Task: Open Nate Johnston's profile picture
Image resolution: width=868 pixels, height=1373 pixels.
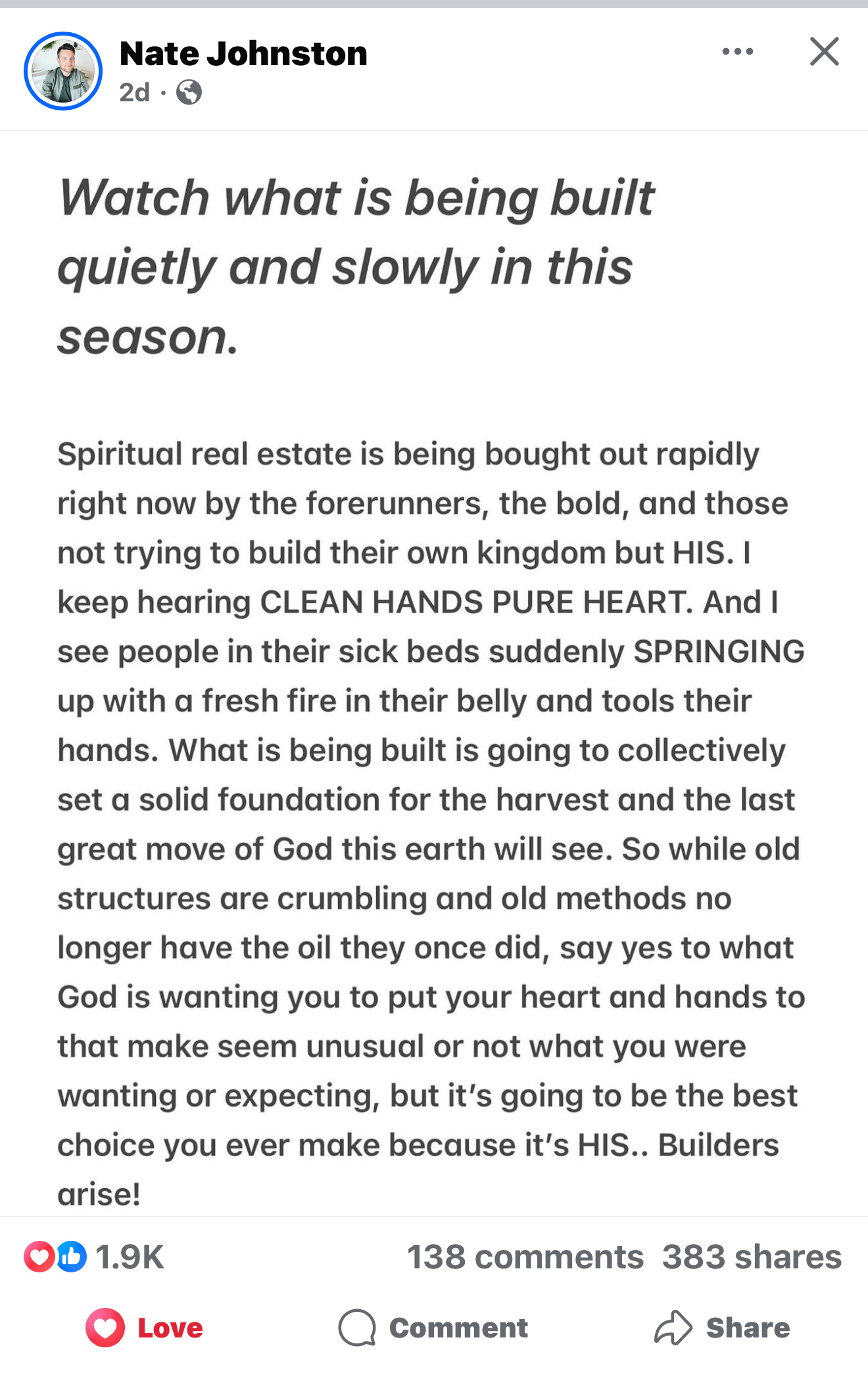Action: click(63, 71)
